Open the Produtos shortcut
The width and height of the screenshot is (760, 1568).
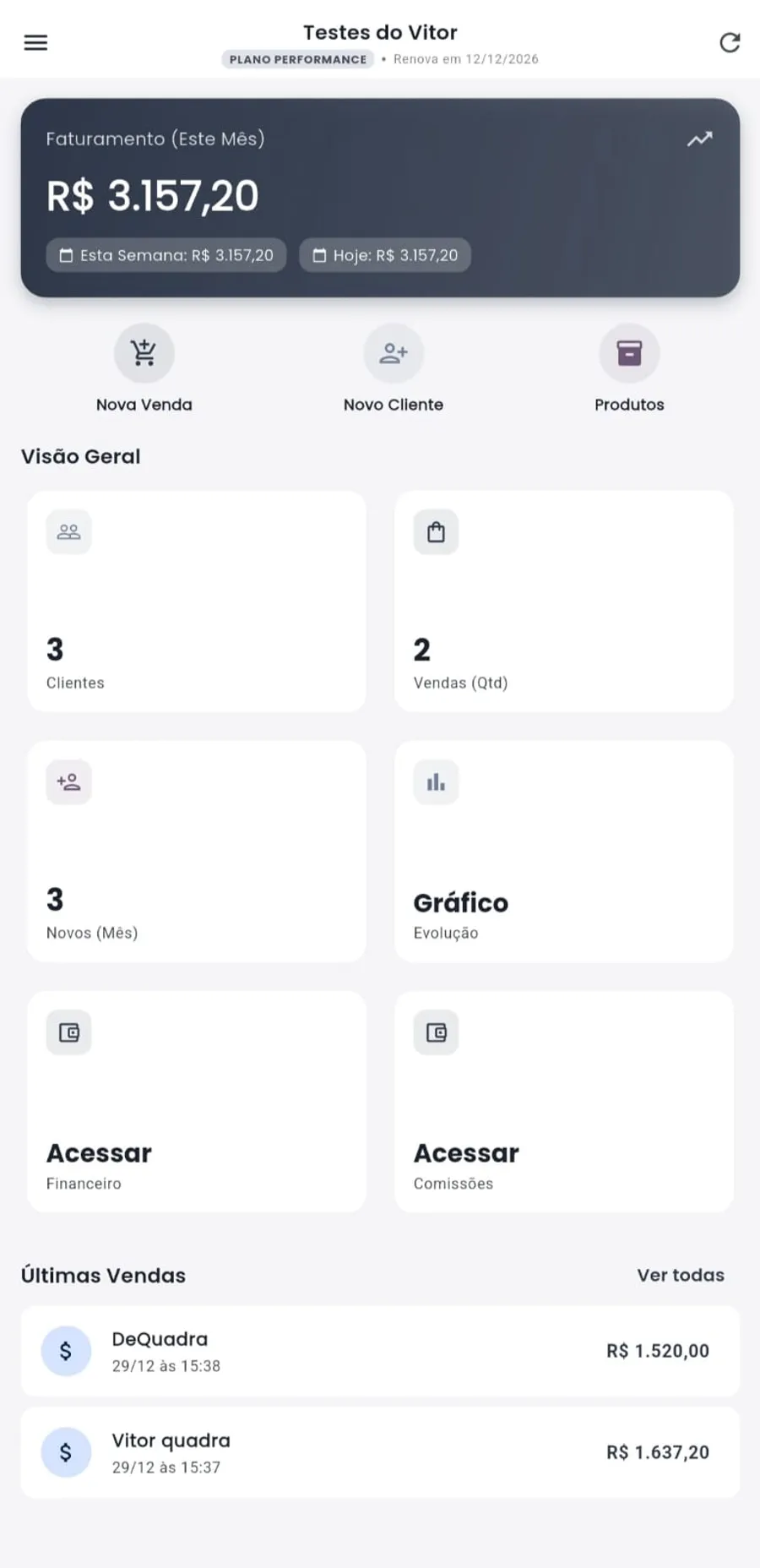(x=629, y=353)
